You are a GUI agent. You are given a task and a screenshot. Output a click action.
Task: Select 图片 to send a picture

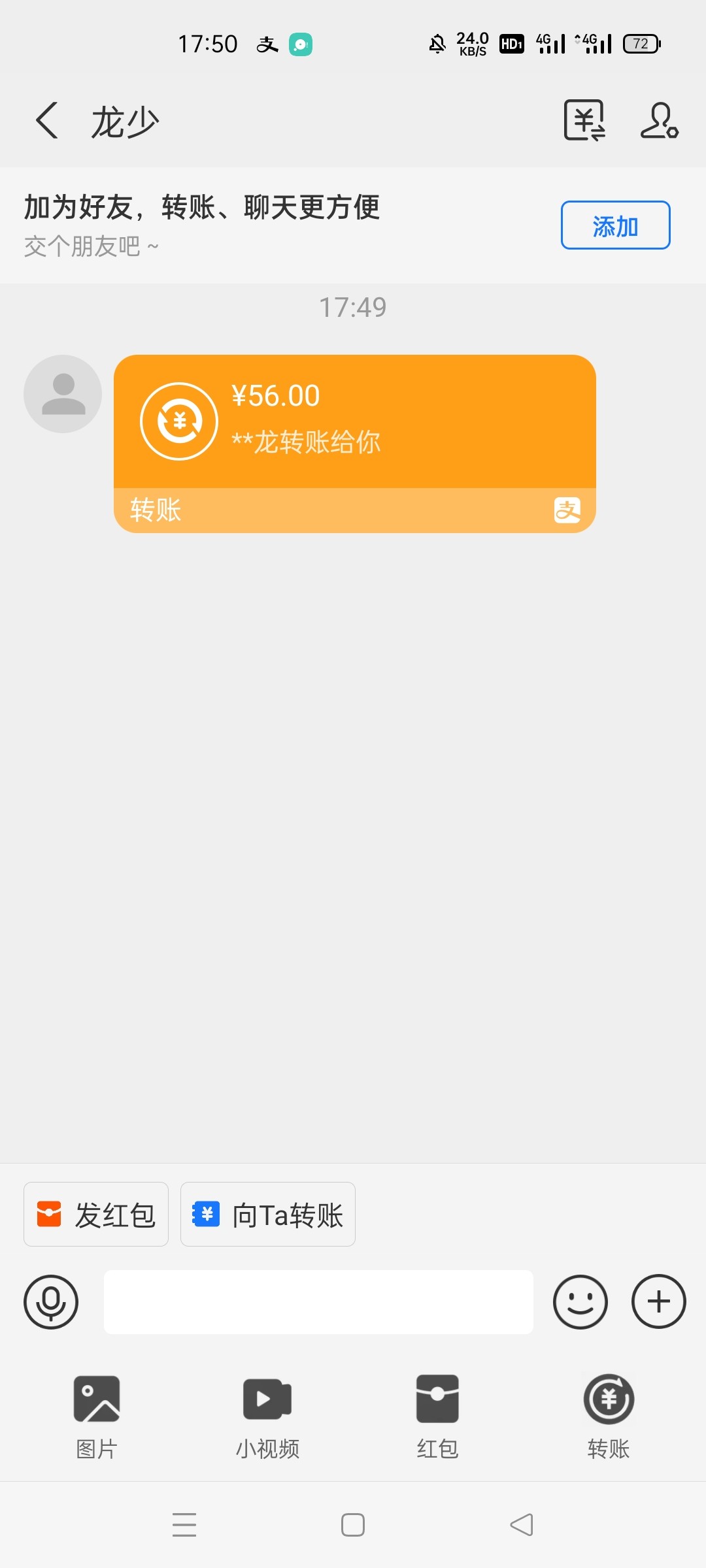97,1414
